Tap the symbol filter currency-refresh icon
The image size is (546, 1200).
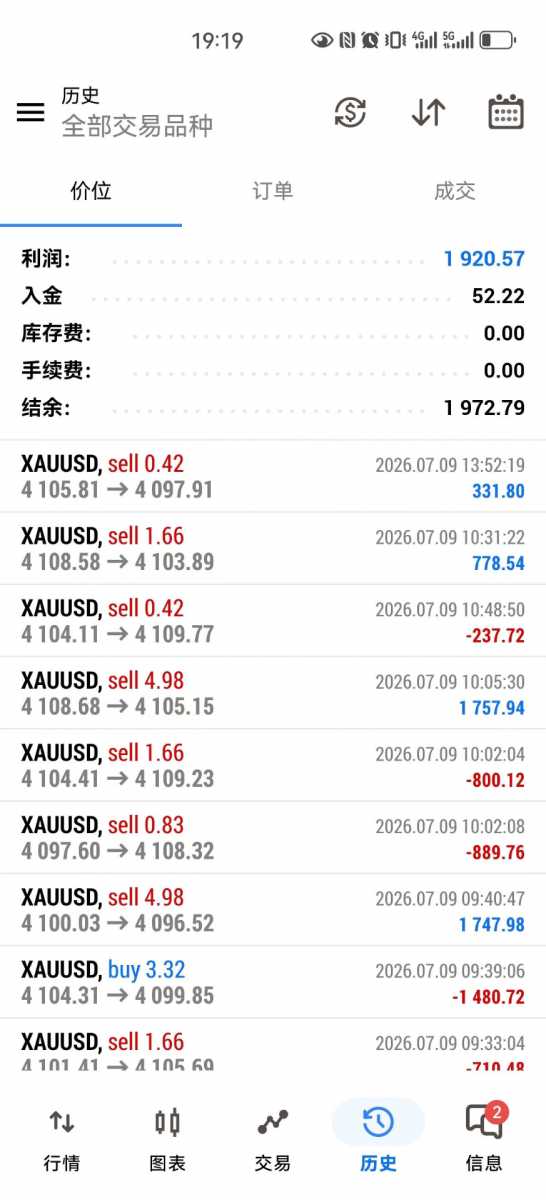point(351,112)
